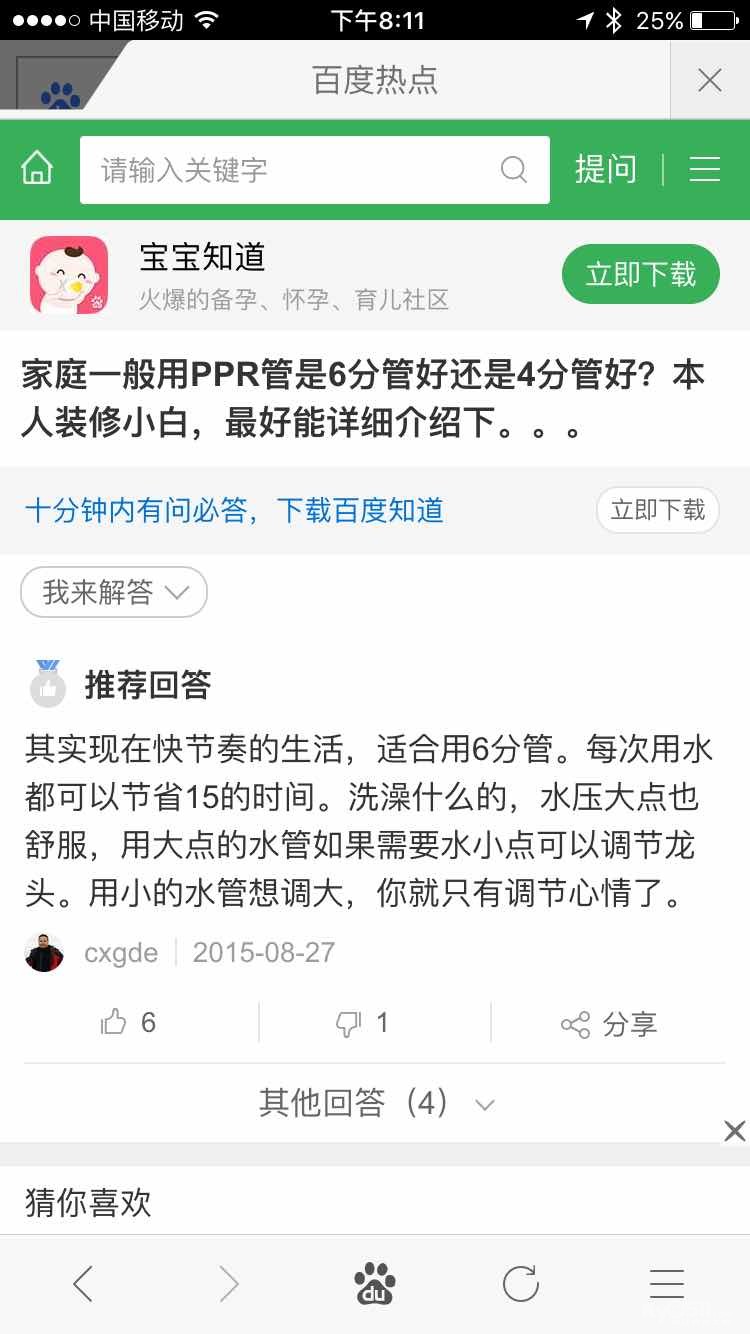
Task: Open the bottom toolbar menu
Action: [666, 1283]
